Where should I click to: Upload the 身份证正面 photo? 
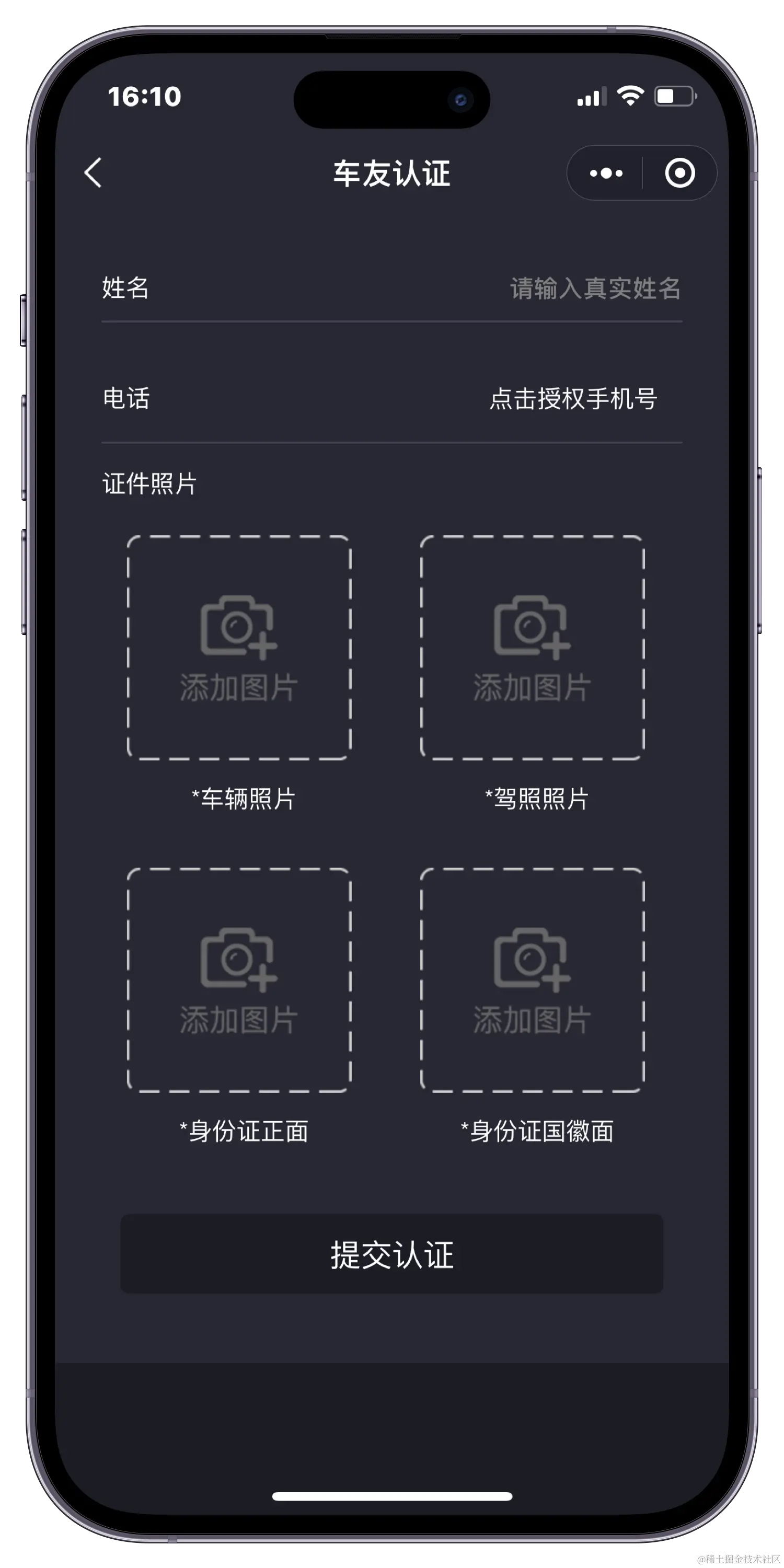point(239,980)
